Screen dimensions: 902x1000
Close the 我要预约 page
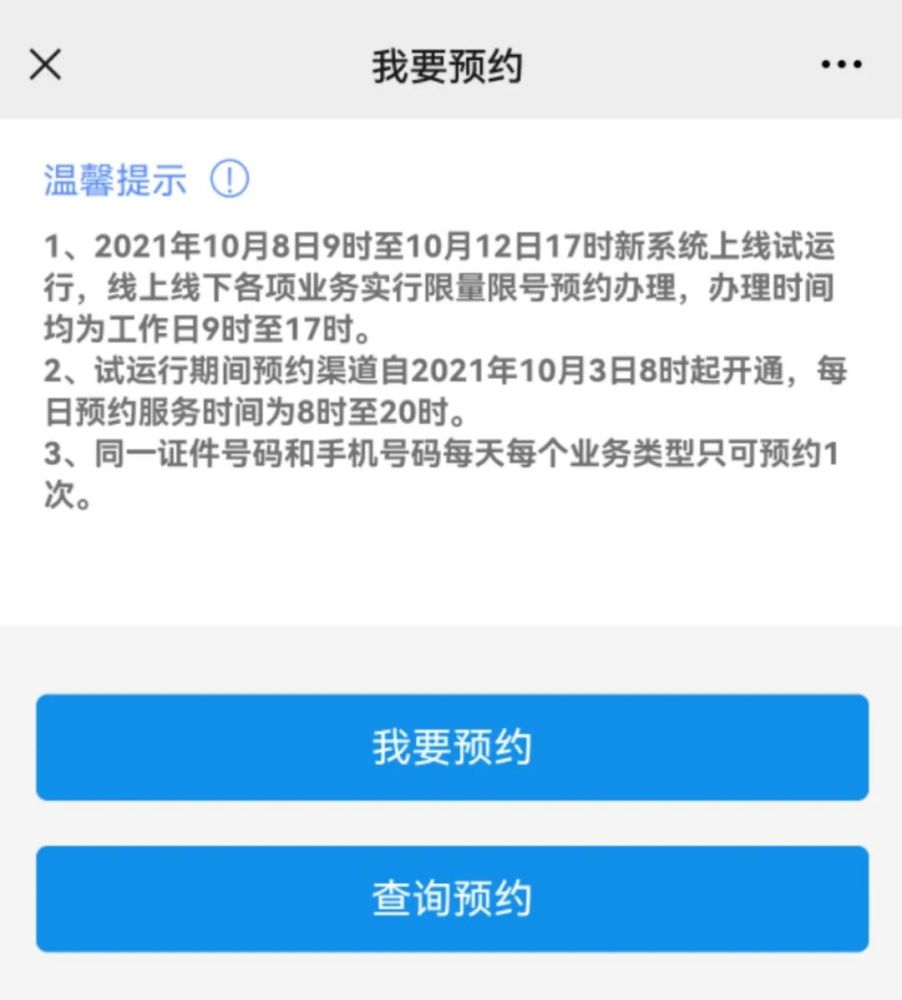[45, 65]
